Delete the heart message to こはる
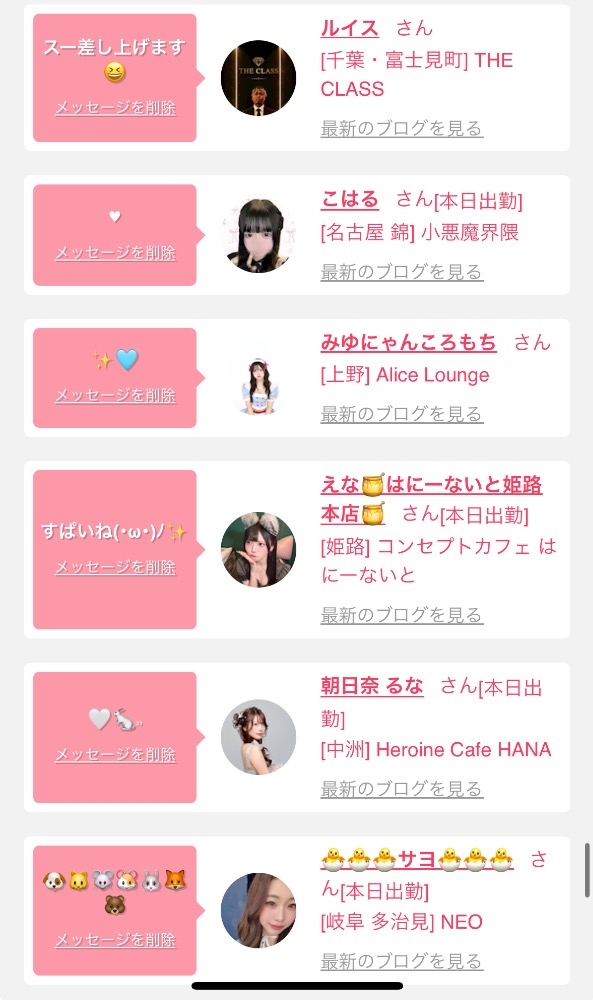Screen dimensions: 593x1000 pyautogui.click(x=115, y=253)
